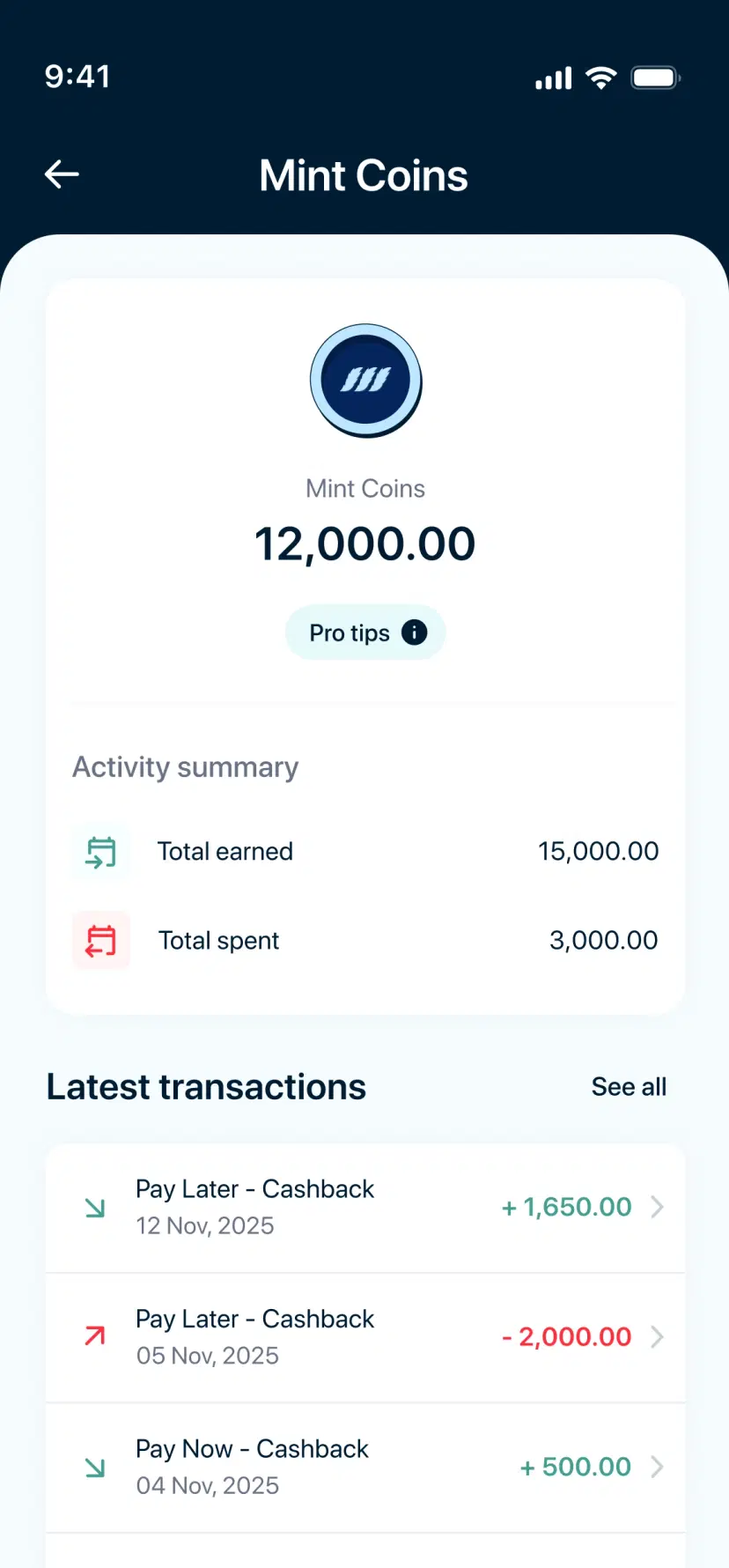
Task: Select the Latest transactions heading
Action: coord(205,1086)
